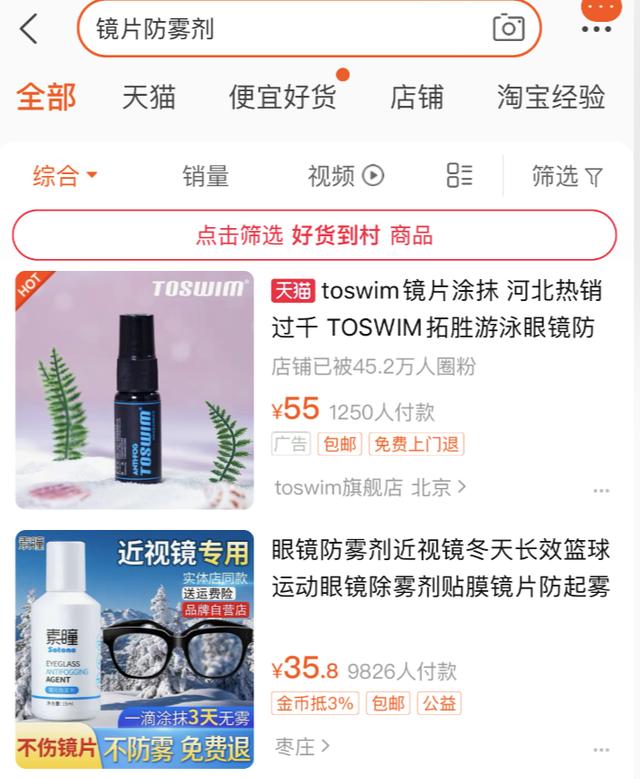640x779 pixels.
Task: Sort results by 销量
Action: click(x=205, y=176)
